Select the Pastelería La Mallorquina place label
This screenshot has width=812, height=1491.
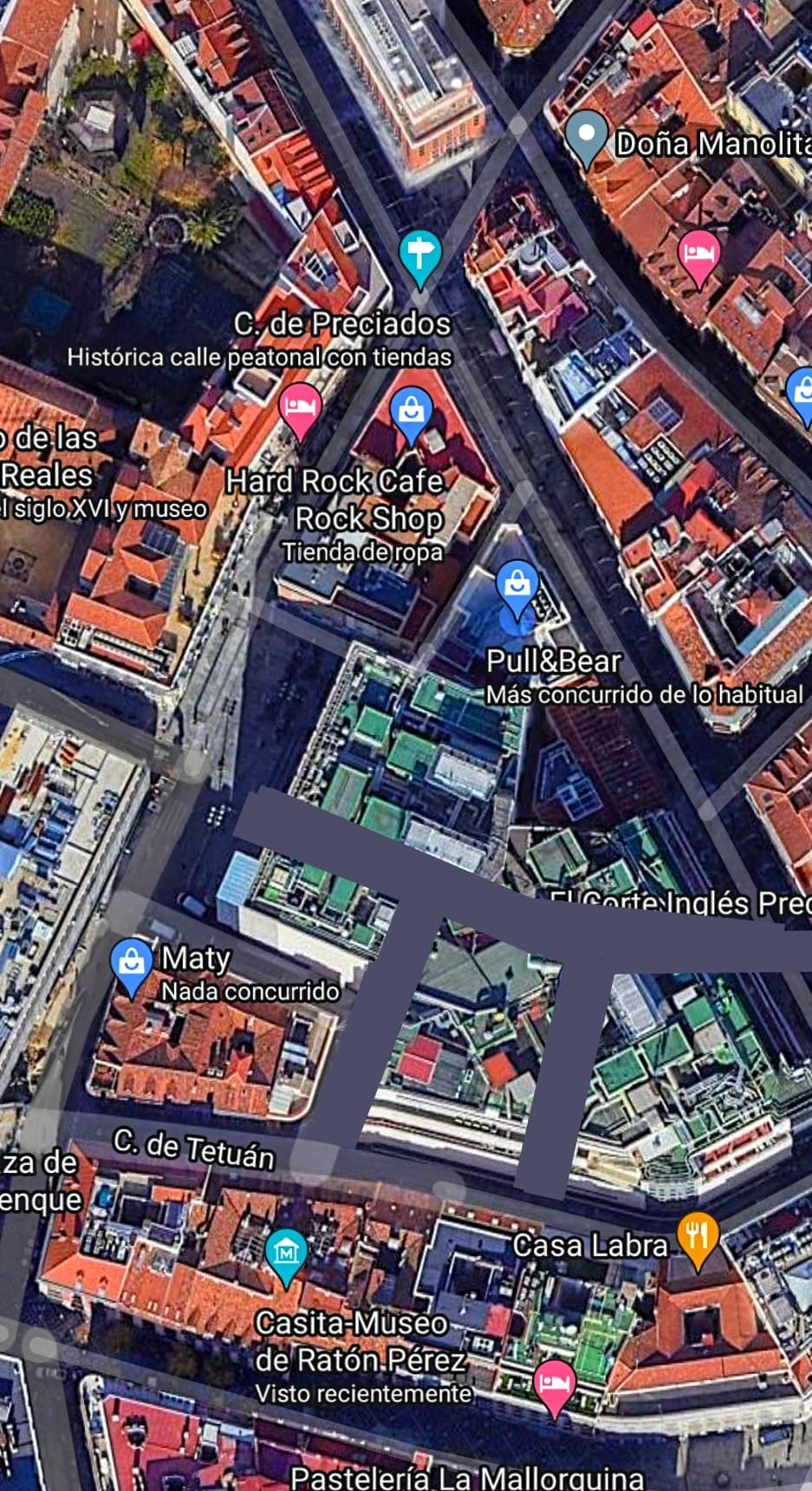(x=467, y=1477)
